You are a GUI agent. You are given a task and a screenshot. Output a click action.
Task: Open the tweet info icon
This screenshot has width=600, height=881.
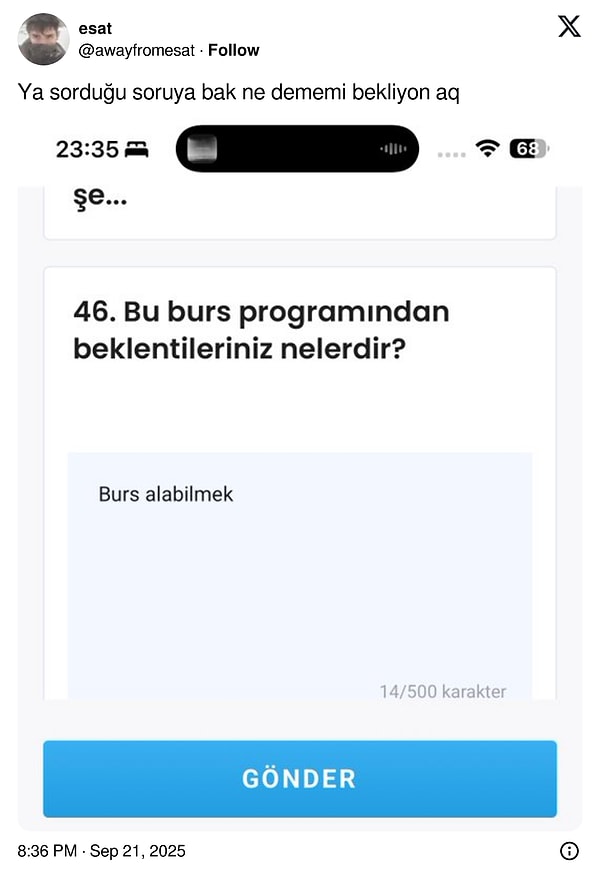[569, 852]
